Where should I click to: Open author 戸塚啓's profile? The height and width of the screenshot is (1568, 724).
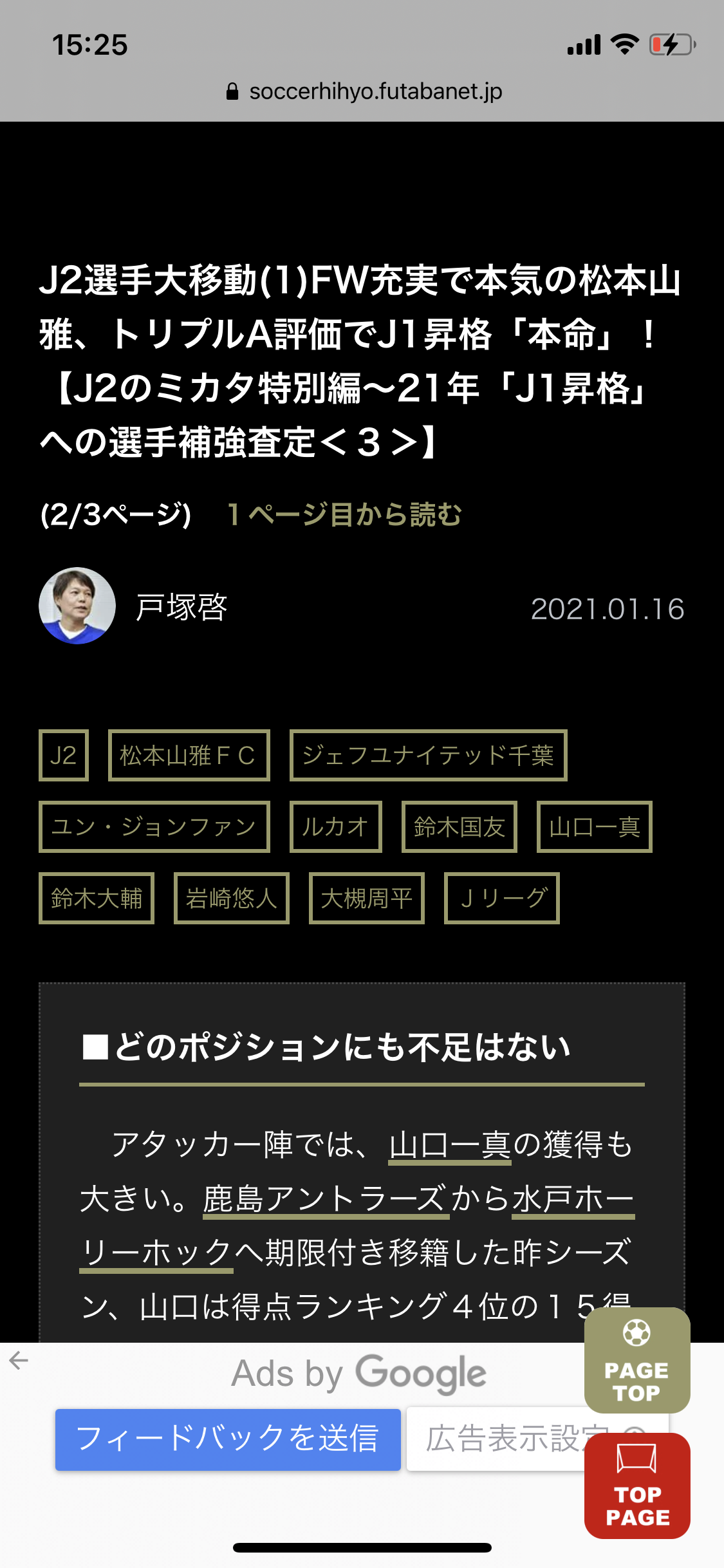(181, 607)
